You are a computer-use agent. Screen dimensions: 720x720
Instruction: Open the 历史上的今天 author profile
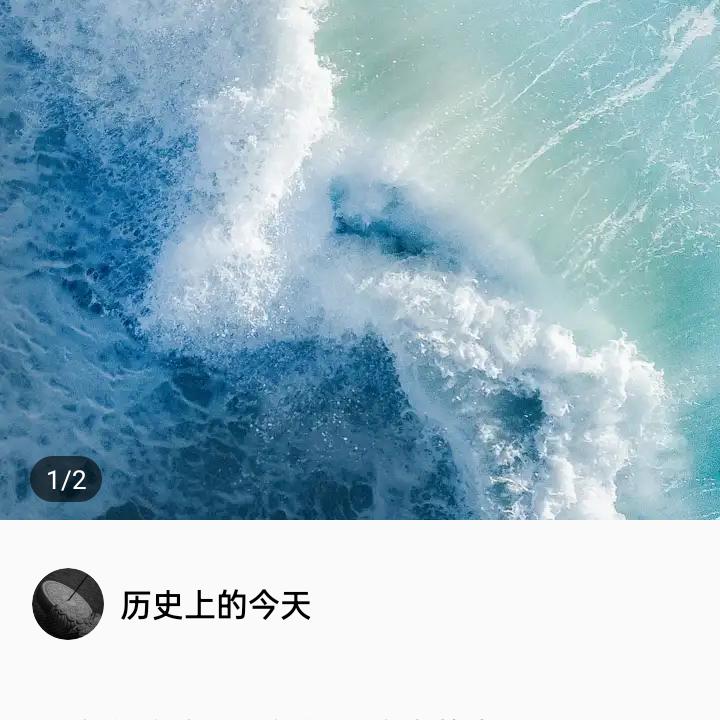[x=68, y=604]
